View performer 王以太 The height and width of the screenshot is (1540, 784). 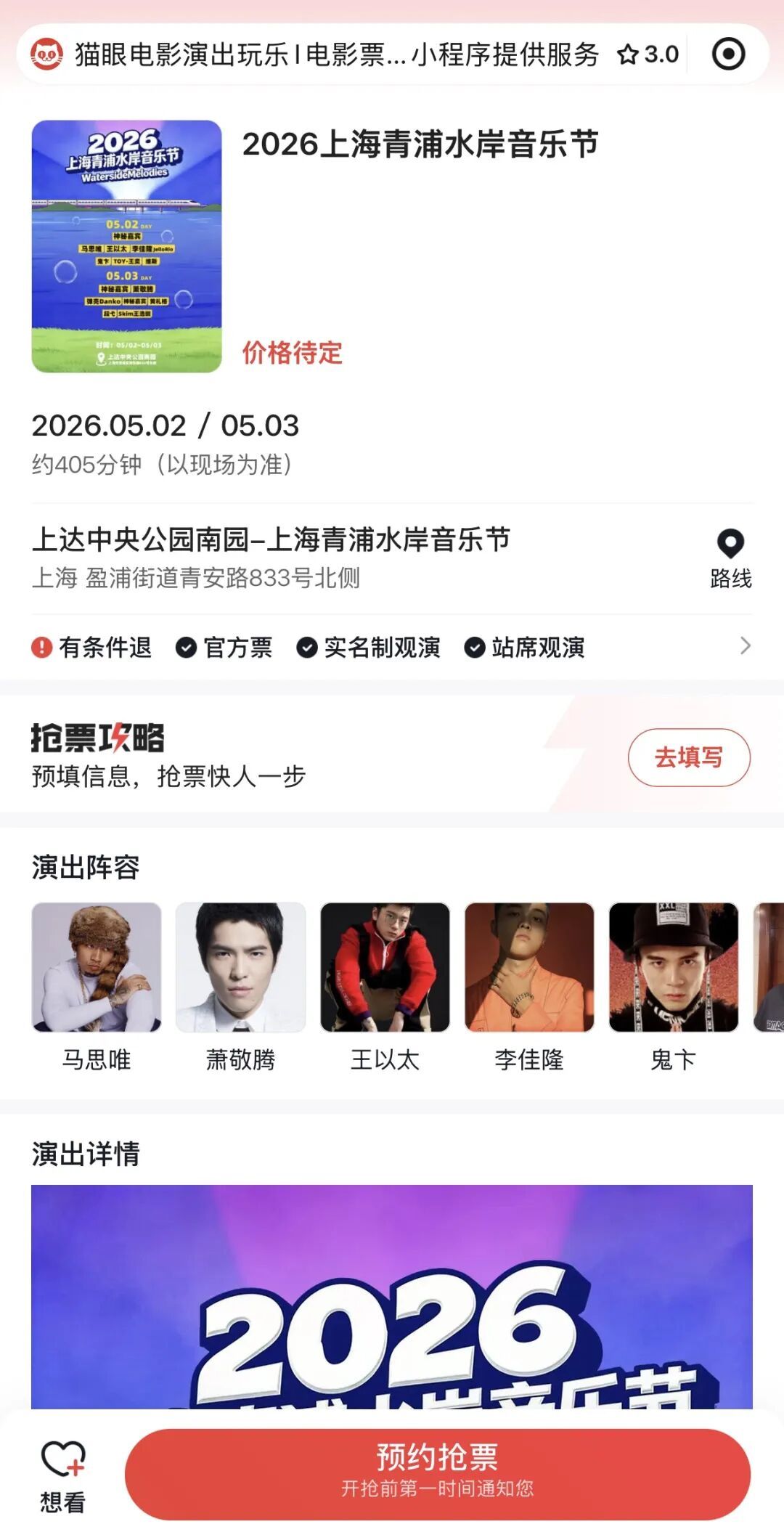[385, 967]
